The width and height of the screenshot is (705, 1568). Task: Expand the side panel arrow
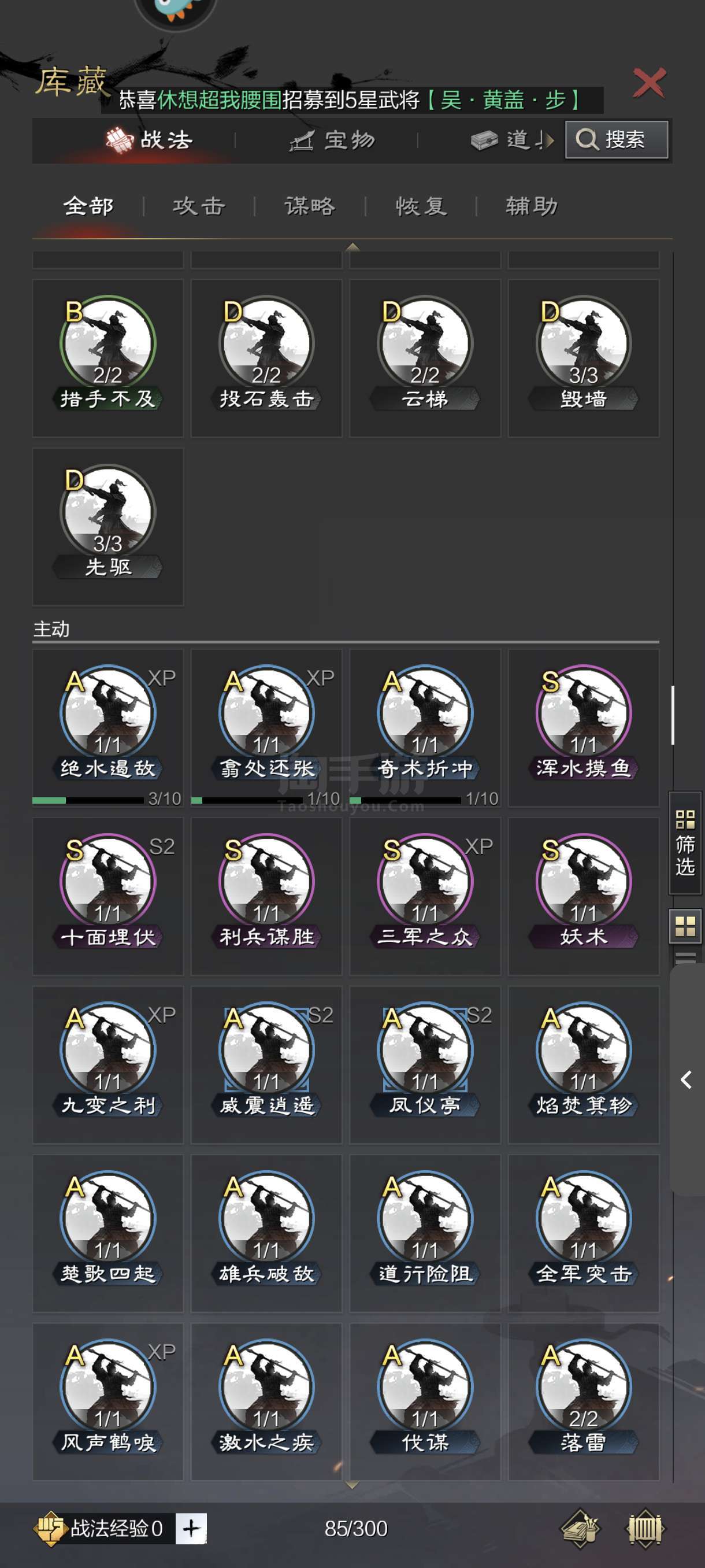(686, 1080)
